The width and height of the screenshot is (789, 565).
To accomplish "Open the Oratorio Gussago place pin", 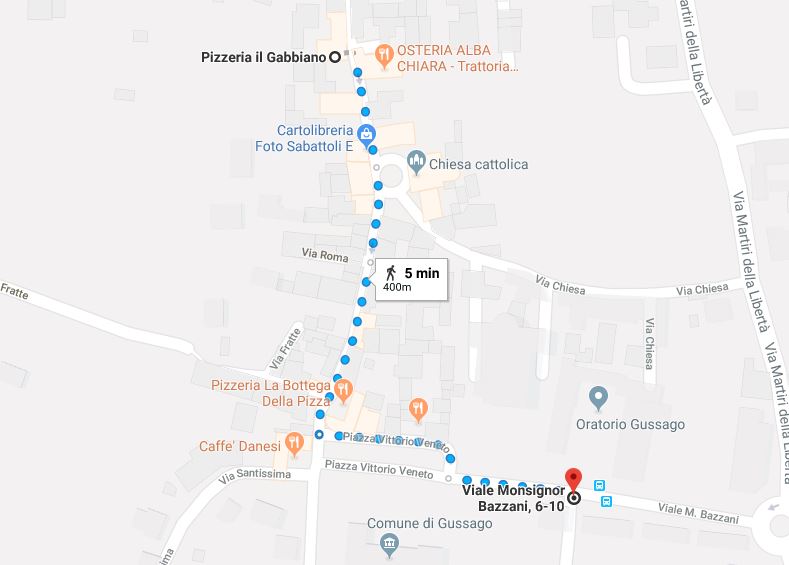I will [x=599, y=398].
